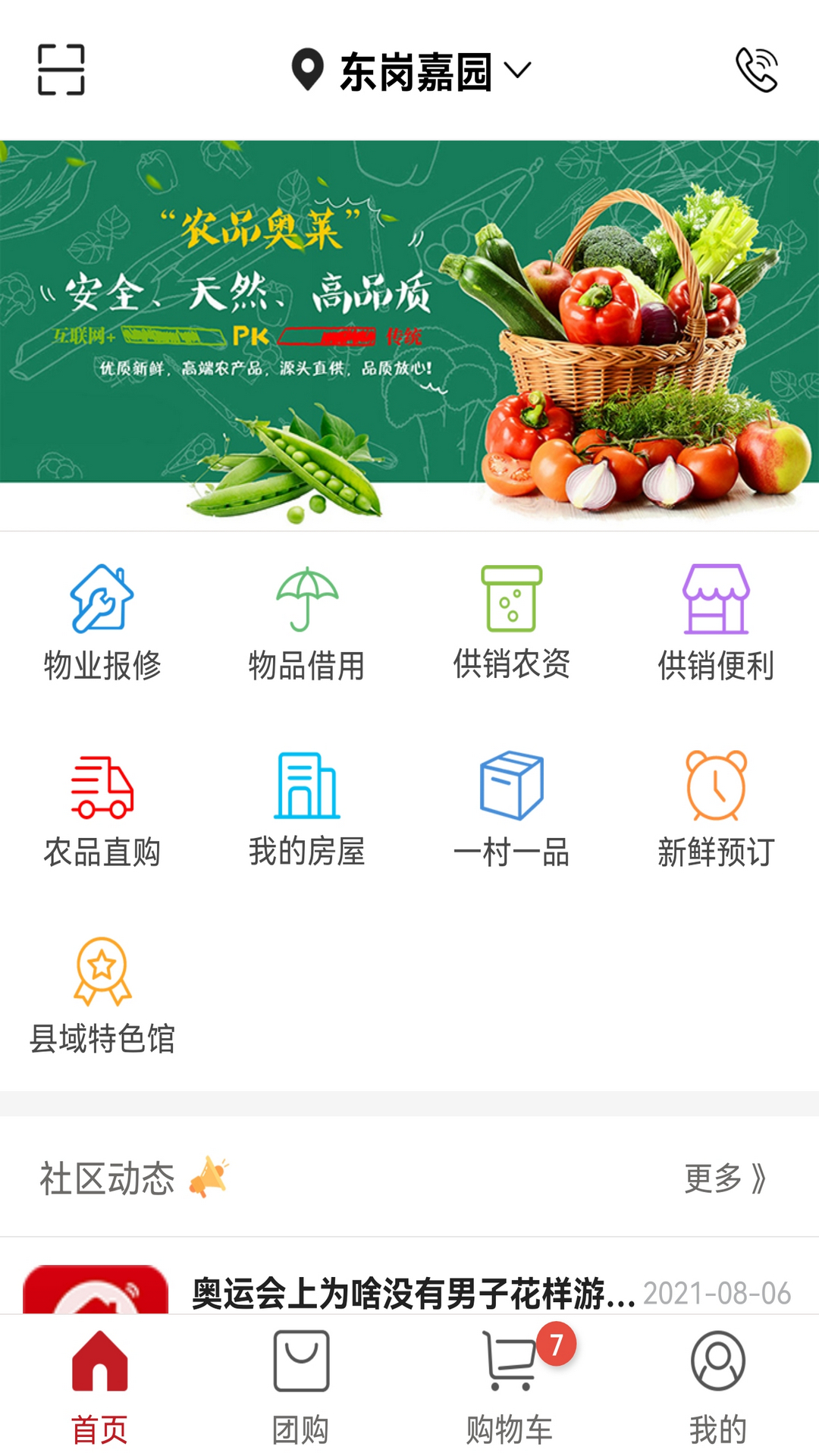Go to 供销便利 convenience store

click(716, 623)
